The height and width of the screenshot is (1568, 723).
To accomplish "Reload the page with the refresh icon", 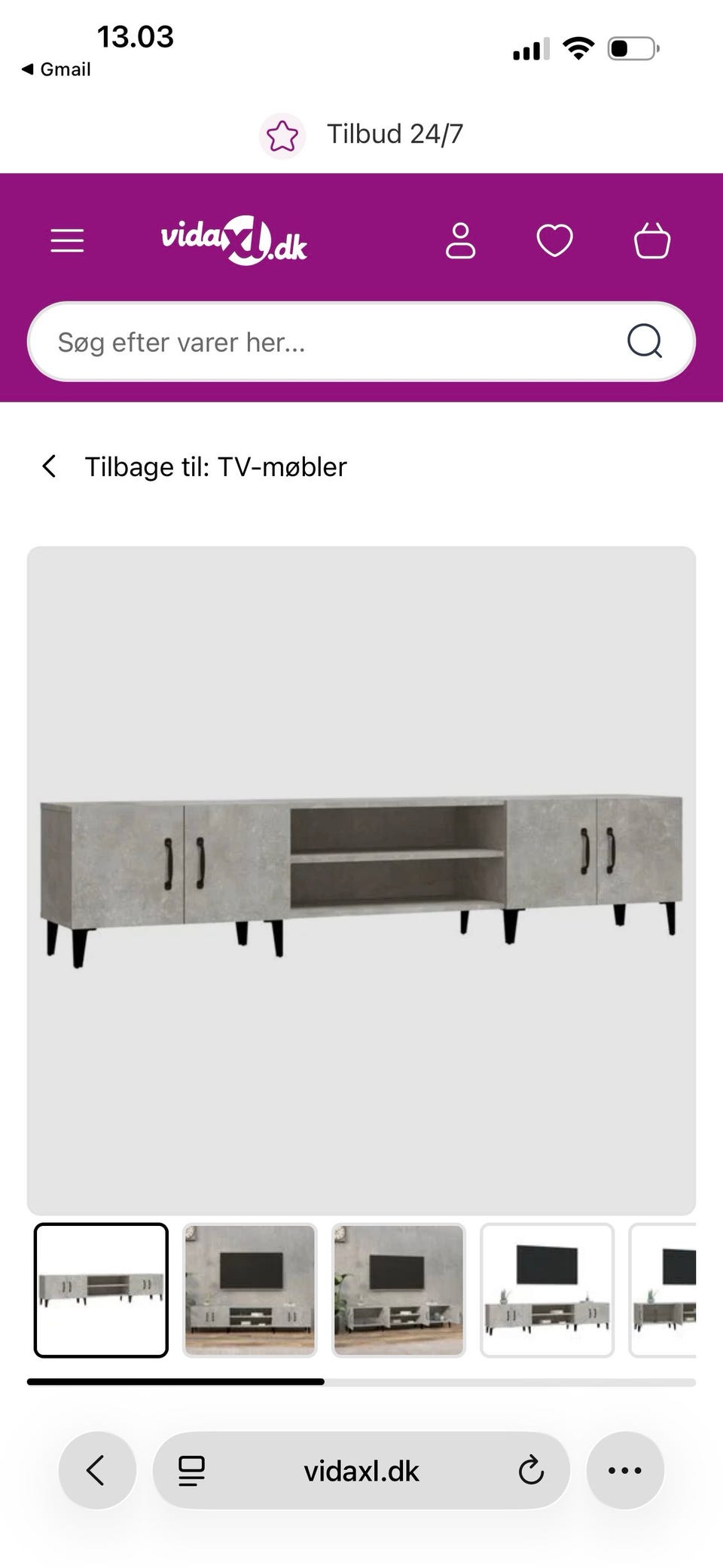I will click(531, 1470).
